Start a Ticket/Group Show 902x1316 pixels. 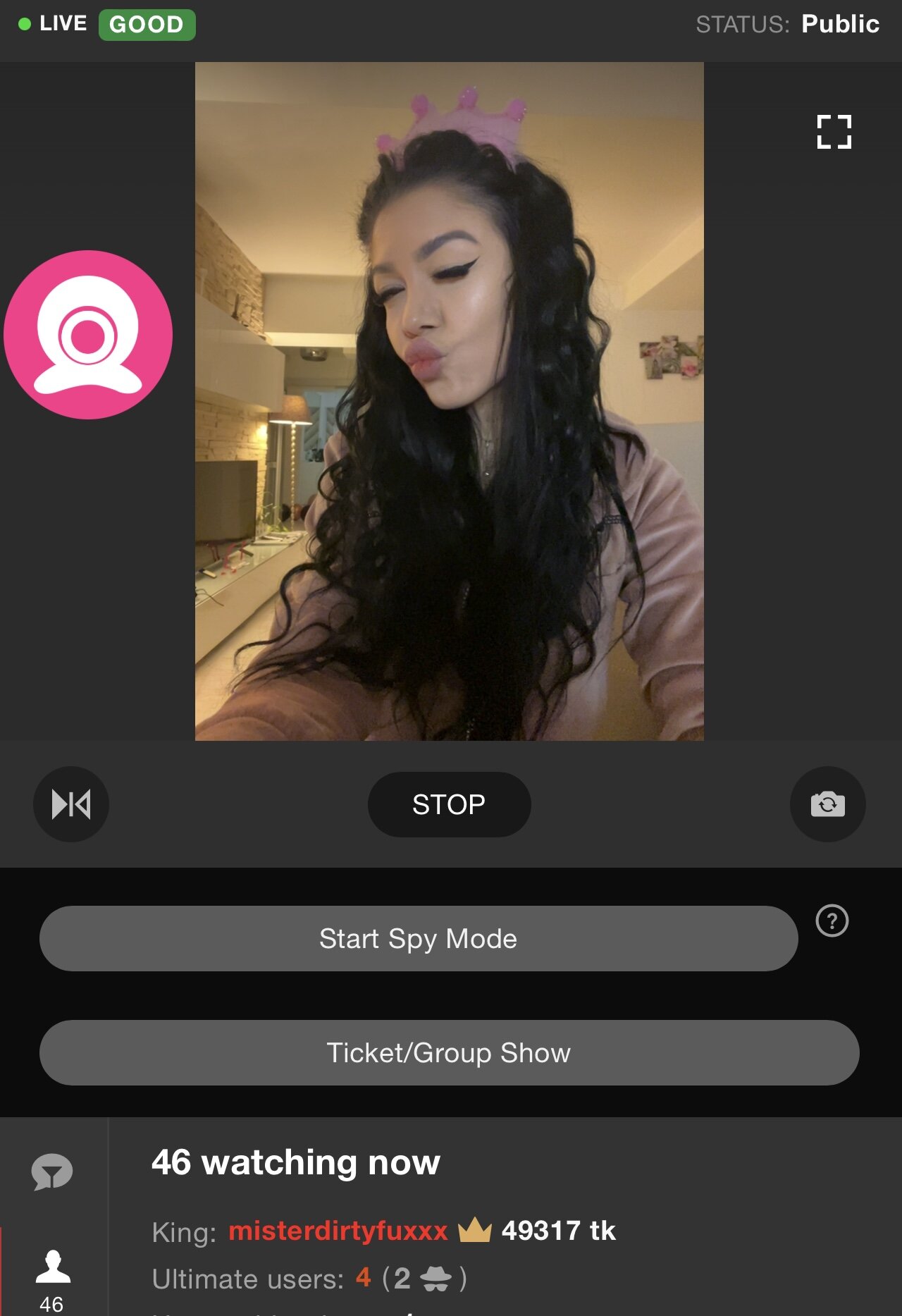point(449,1052)
